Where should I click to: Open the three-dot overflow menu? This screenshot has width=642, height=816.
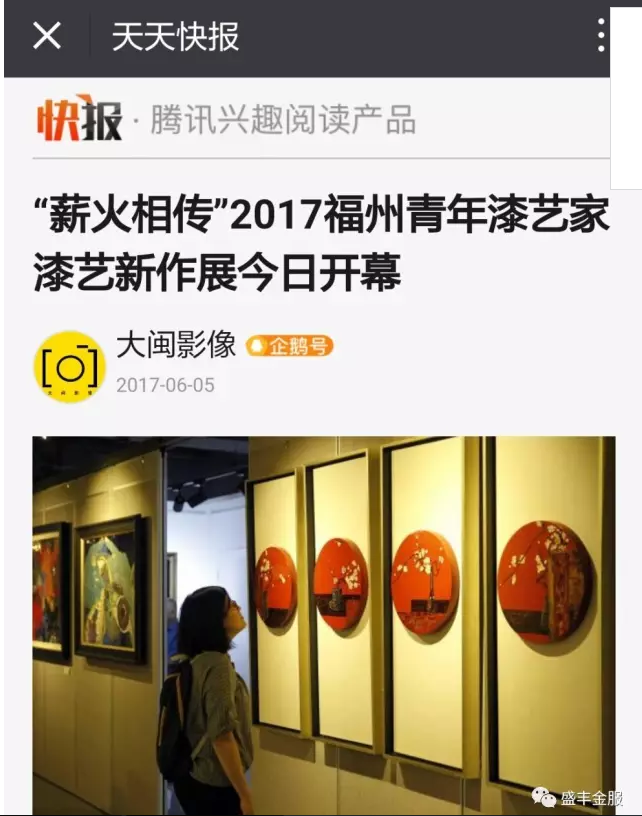pyautogui.click(x=601, y=36)
